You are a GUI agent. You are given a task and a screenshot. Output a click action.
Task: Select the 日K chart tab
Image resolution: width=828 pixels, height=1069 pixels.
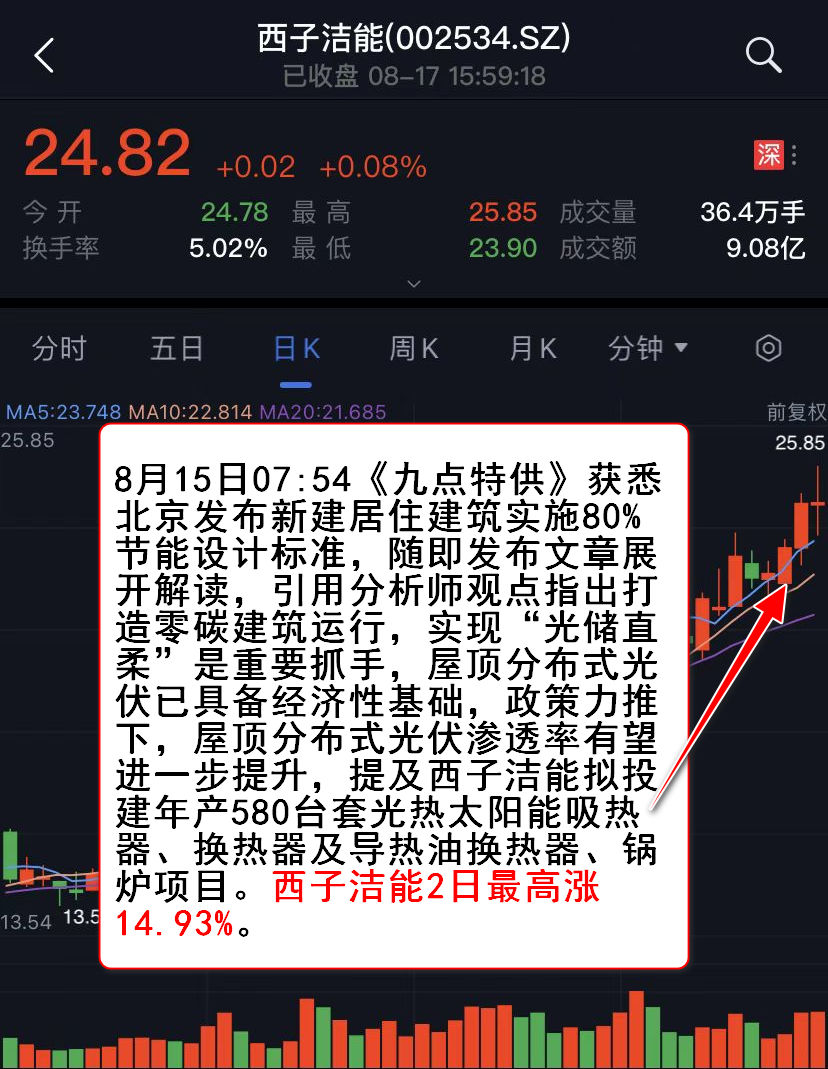[x=296, y=349]
